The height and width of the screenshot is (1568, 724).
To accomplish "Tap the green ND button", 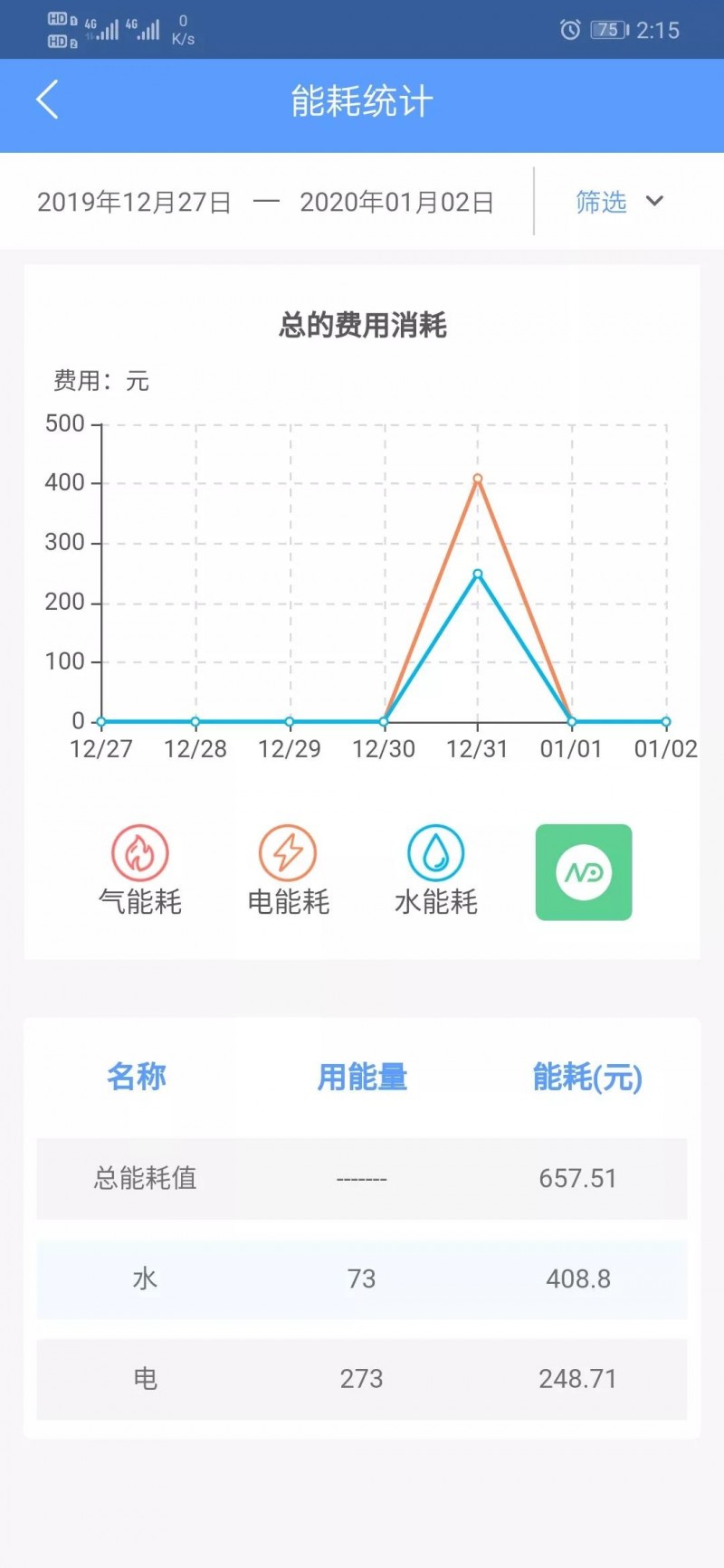I will point(584,872).
